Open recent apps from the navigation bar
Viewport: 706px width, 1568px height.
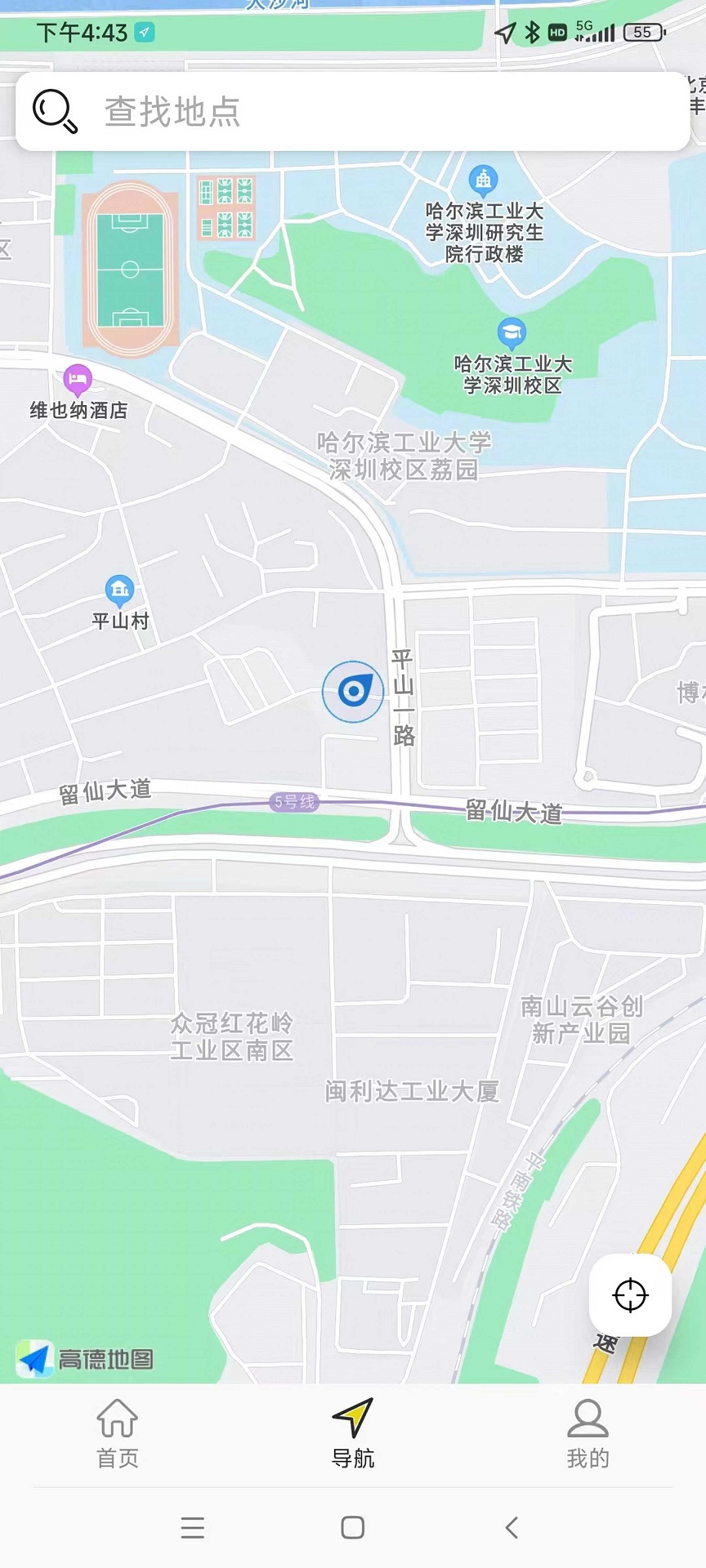(193, 1527)
